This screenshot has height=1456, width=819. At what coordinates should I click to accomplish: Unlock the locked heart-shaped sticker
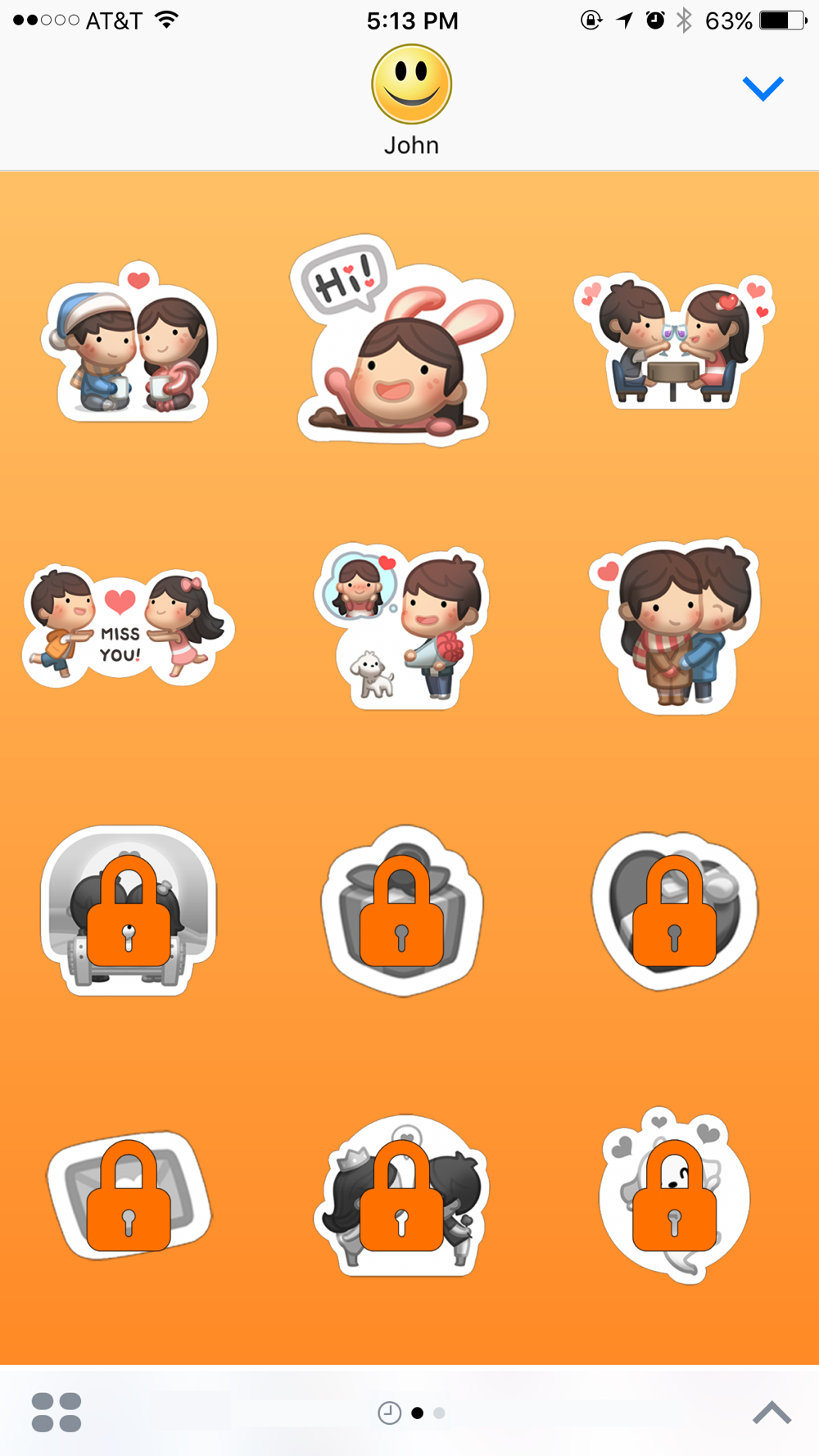pyautogui.click(x=674, y=911)
